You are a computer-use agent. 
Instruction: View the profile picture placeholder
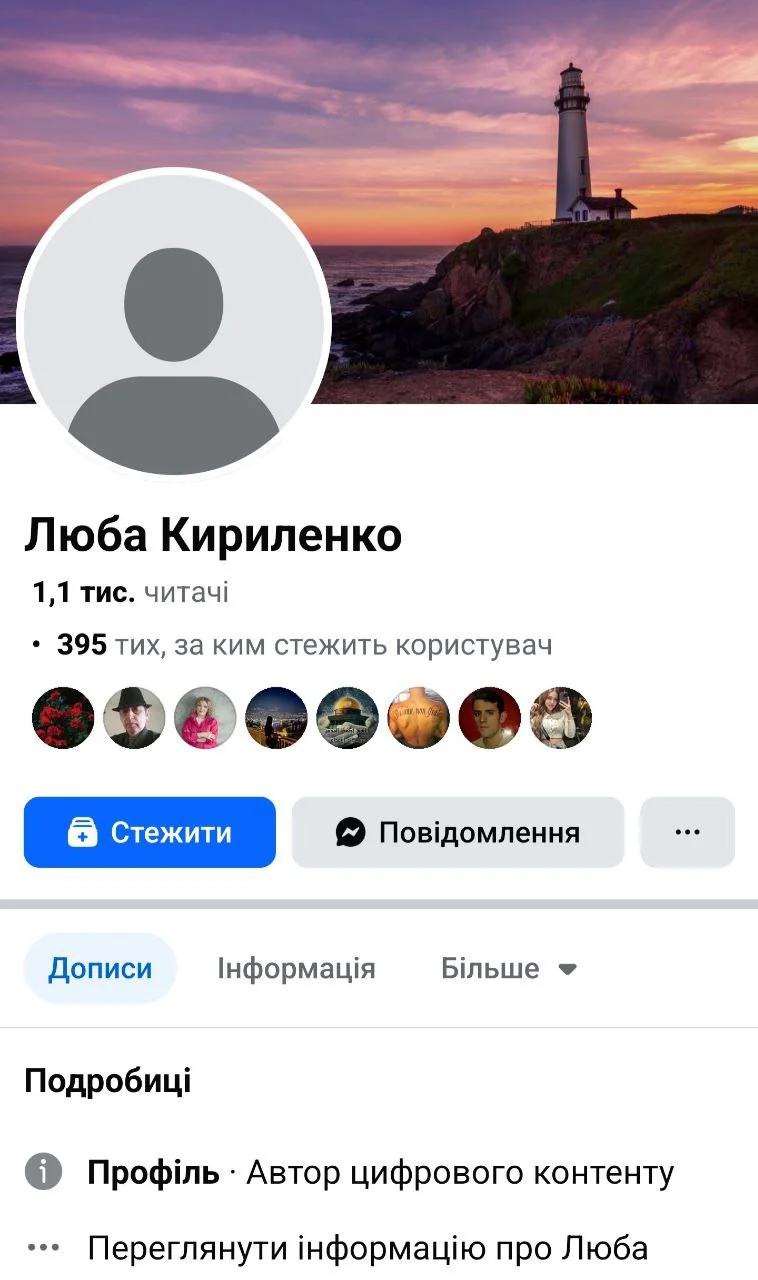click(174, 325)
